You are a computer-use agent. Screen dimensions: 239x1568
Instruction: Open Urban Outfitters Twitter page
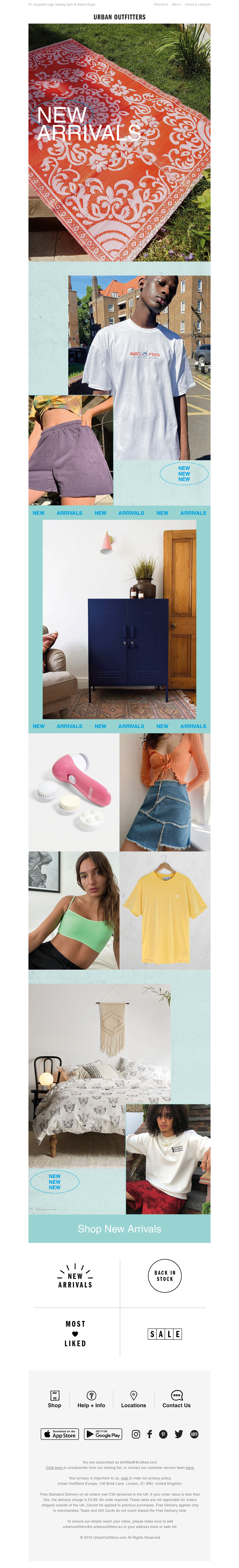[179, 1434]
